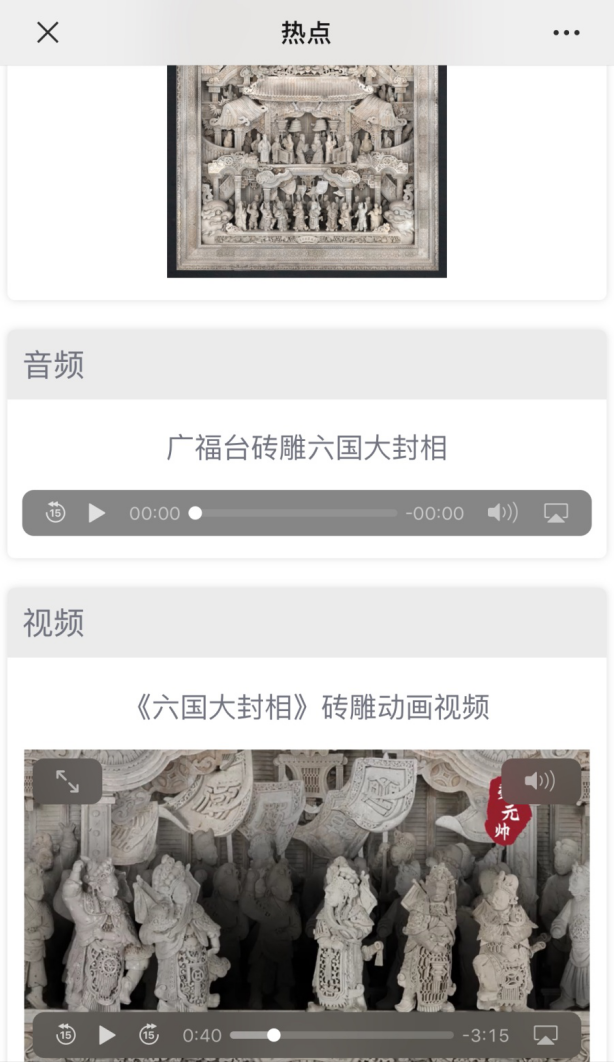The height and width of the screenshot is (1062, 614).
Task: Play the 广福台砖雕六国大封相 audio
Action: (x=97, y=513)
